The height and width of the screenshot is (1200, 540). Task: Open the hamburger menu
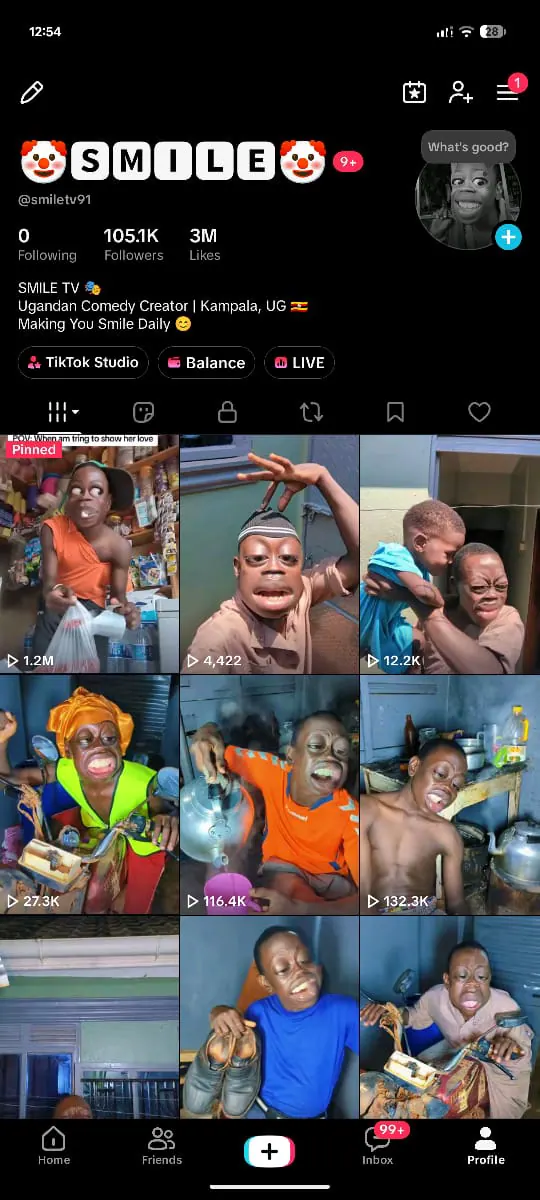pos(508,92)
